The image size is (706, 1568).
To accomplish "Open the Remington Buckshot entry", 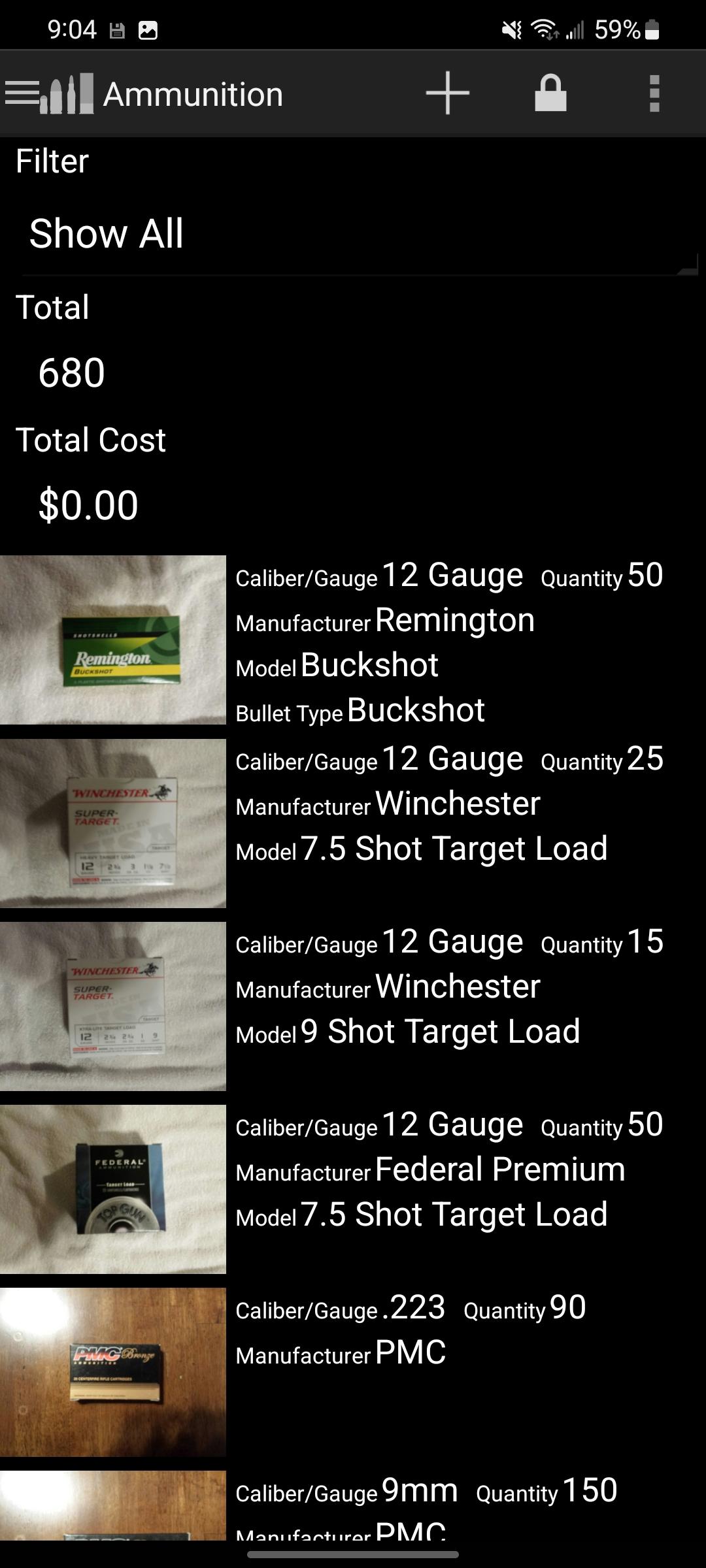I will click(x=353, y=640).
